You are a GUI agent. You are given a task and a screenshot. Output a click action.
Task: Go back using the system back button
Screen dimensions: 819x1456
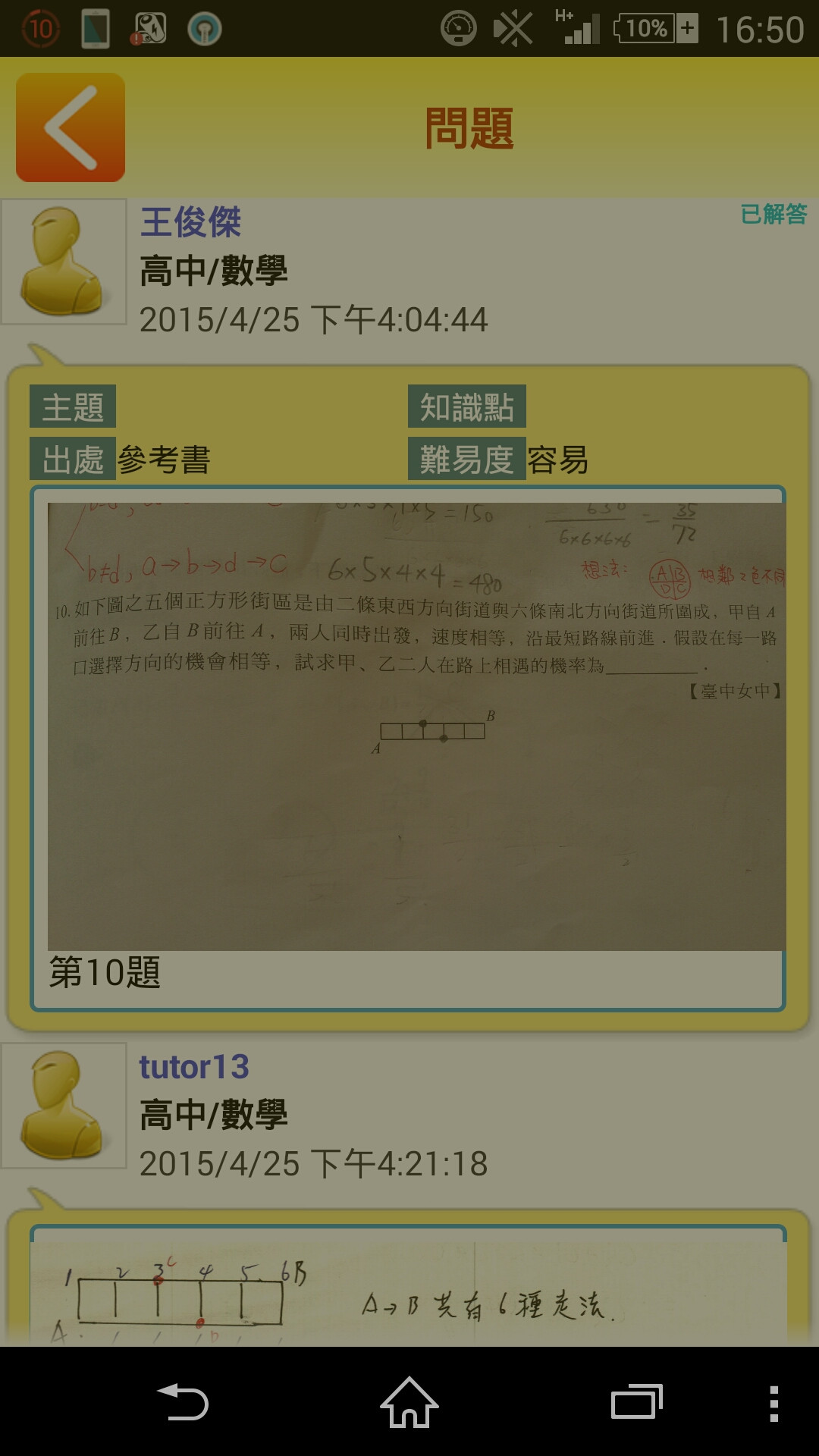point(182,1402)
